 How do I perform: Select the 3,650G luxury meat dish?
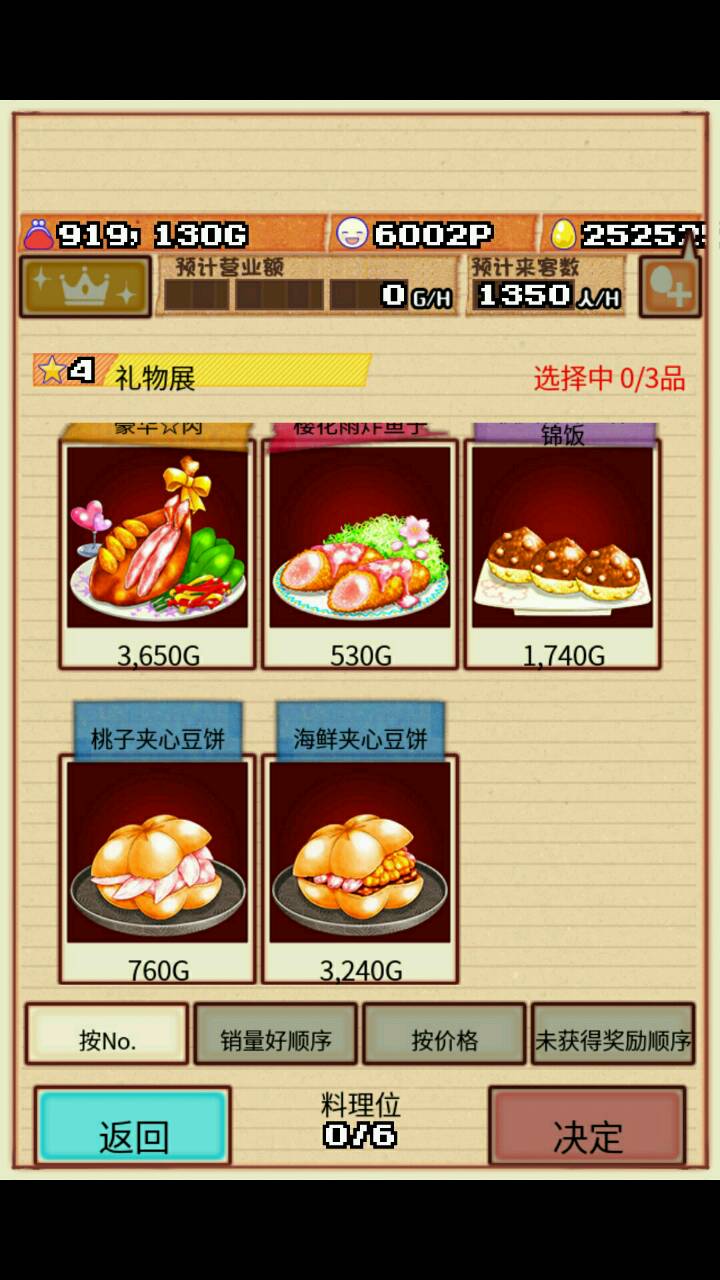[158, 550]
